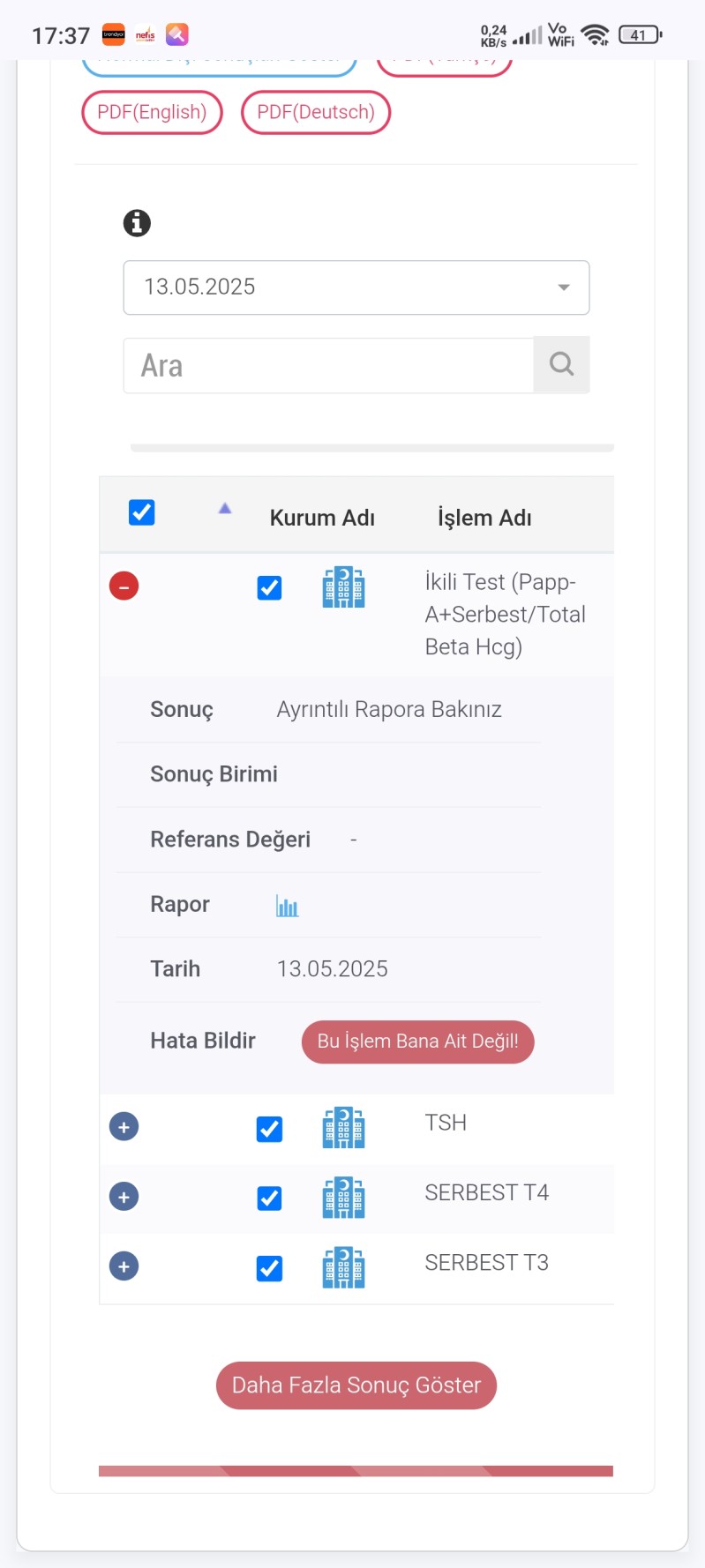Tap Bu İşlem Bana Ait Değil! button
Viewport: 705px width, 1568px height.
[x=417, y=1042]
